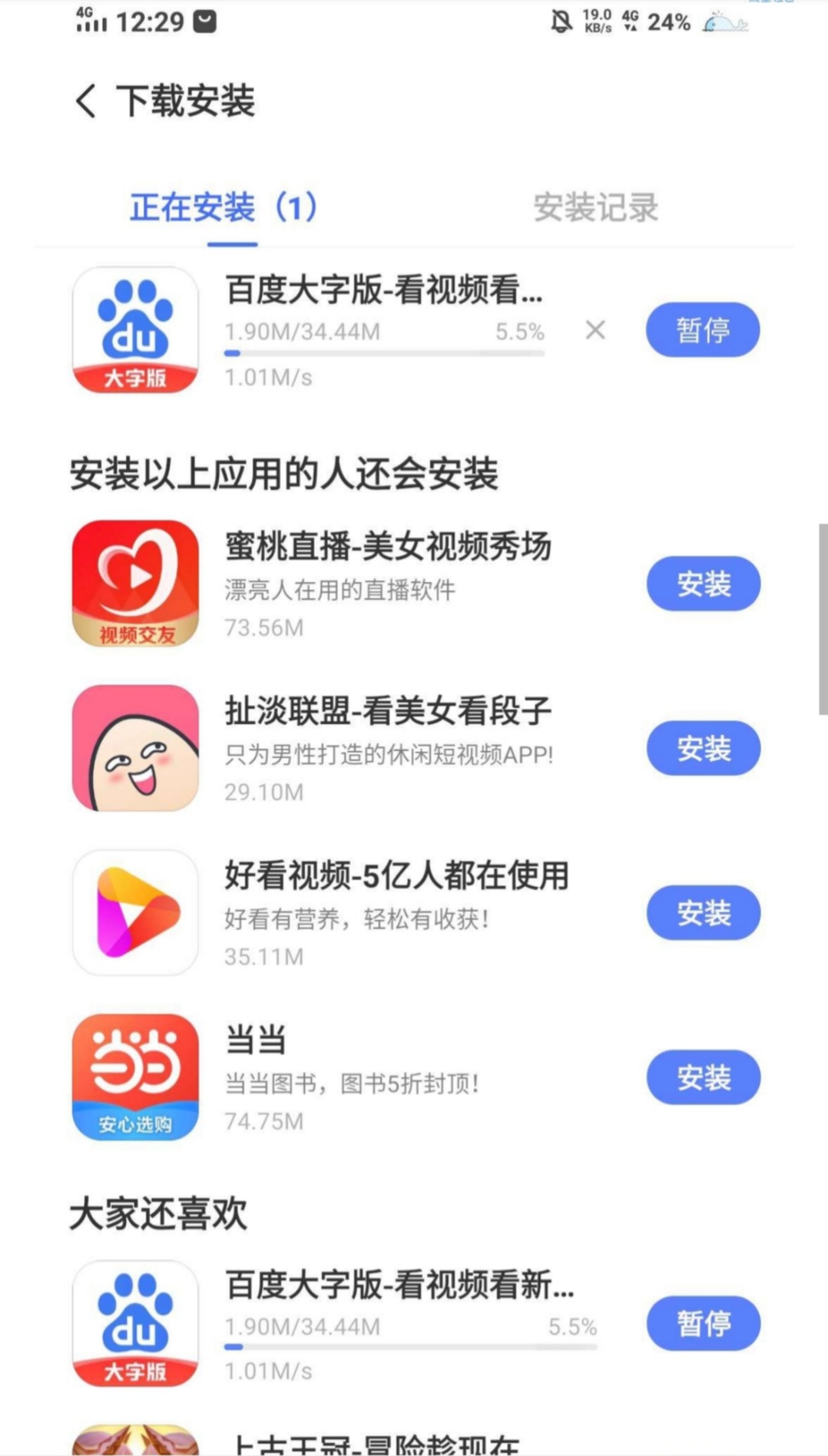Viewport: 828px width, 1456px height.
Task: Select the 正在安装 (1) tab
Action: [x=224, y=207]
